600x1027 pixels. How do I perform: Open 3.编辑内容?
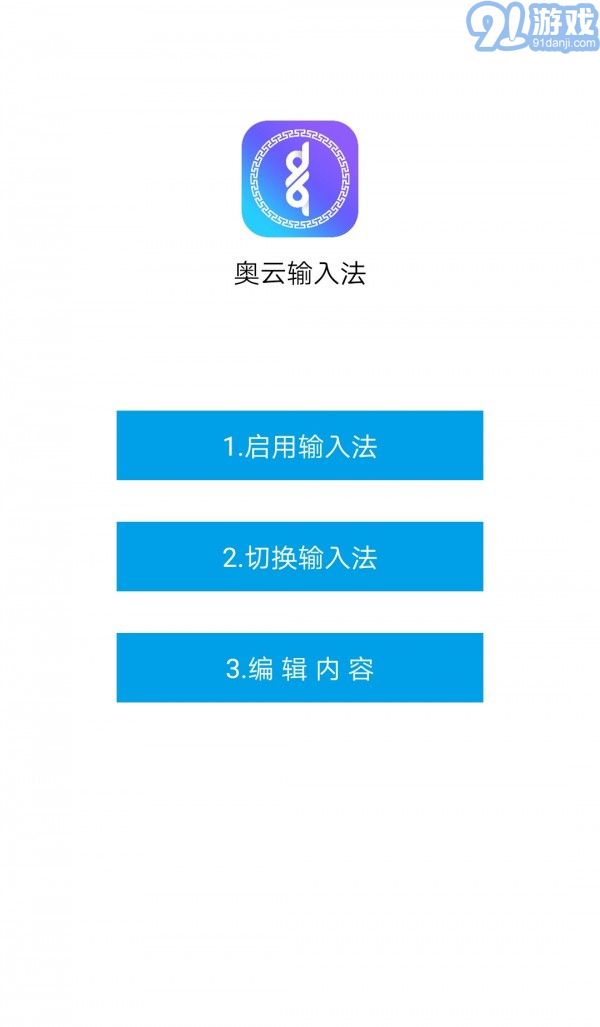point(300,667)
